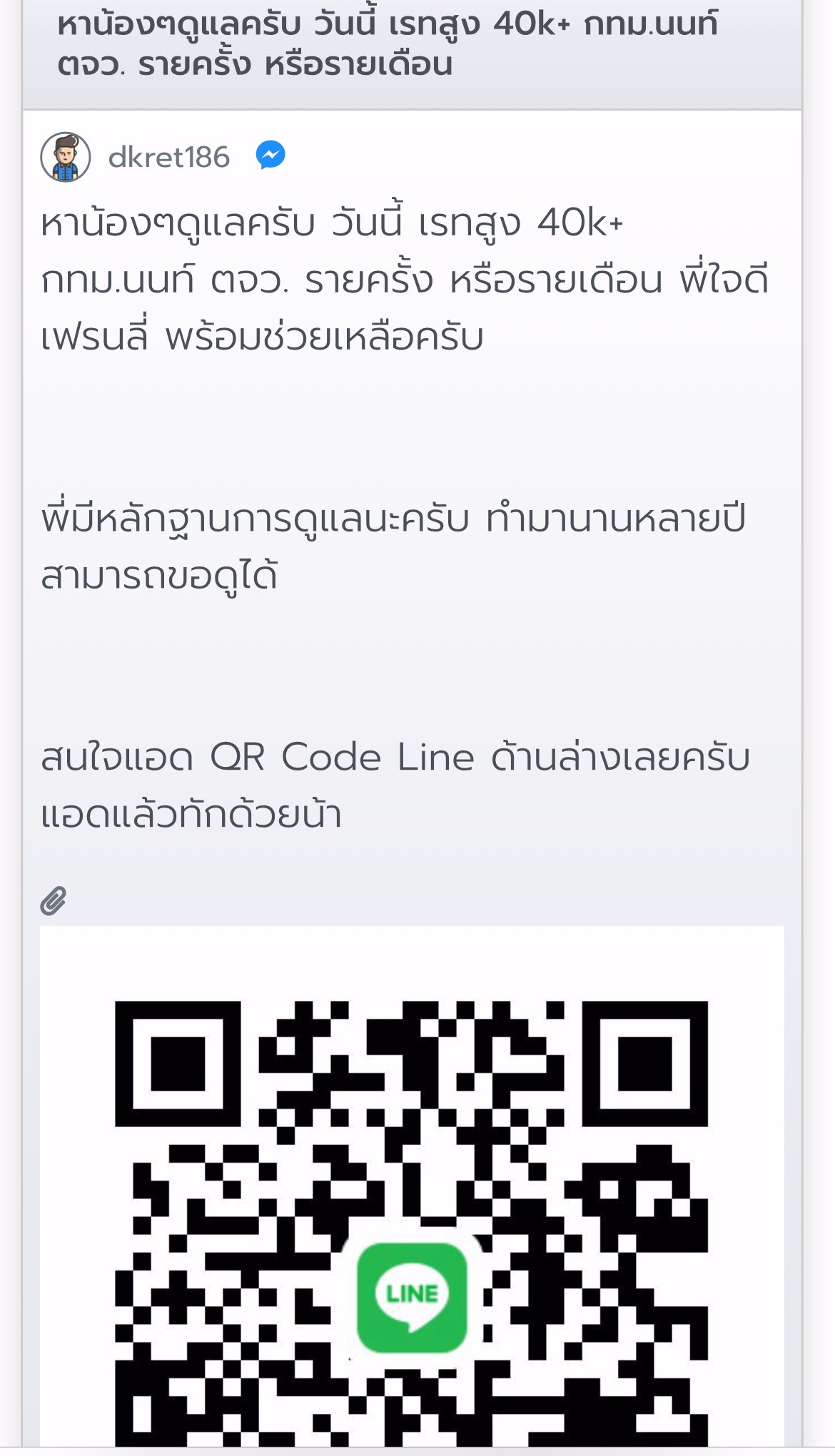Click the white QR code background area
The image size is (835, 1456).
[428, 963]
